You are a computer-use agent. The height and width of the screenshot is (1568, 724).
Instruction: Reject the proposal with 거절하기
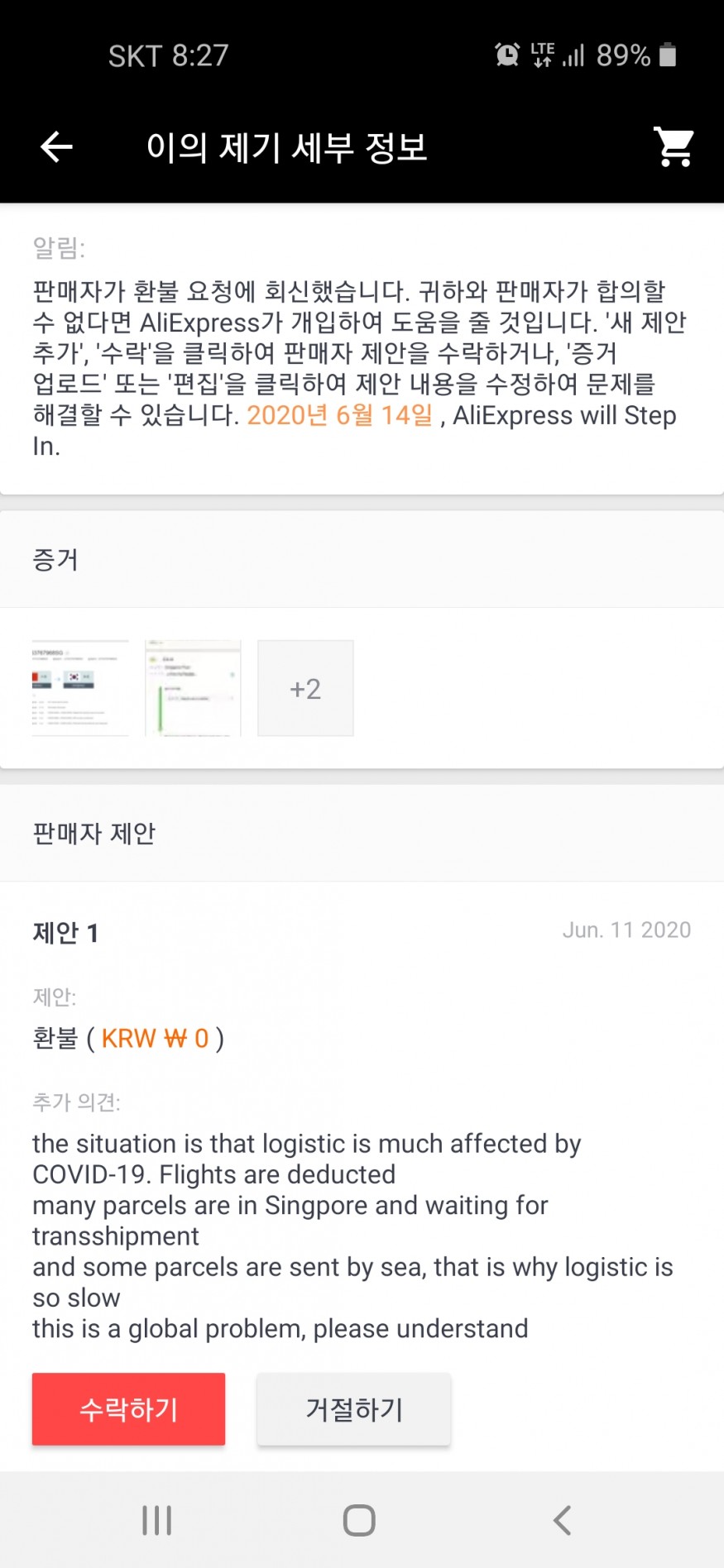coord(354,1409)
